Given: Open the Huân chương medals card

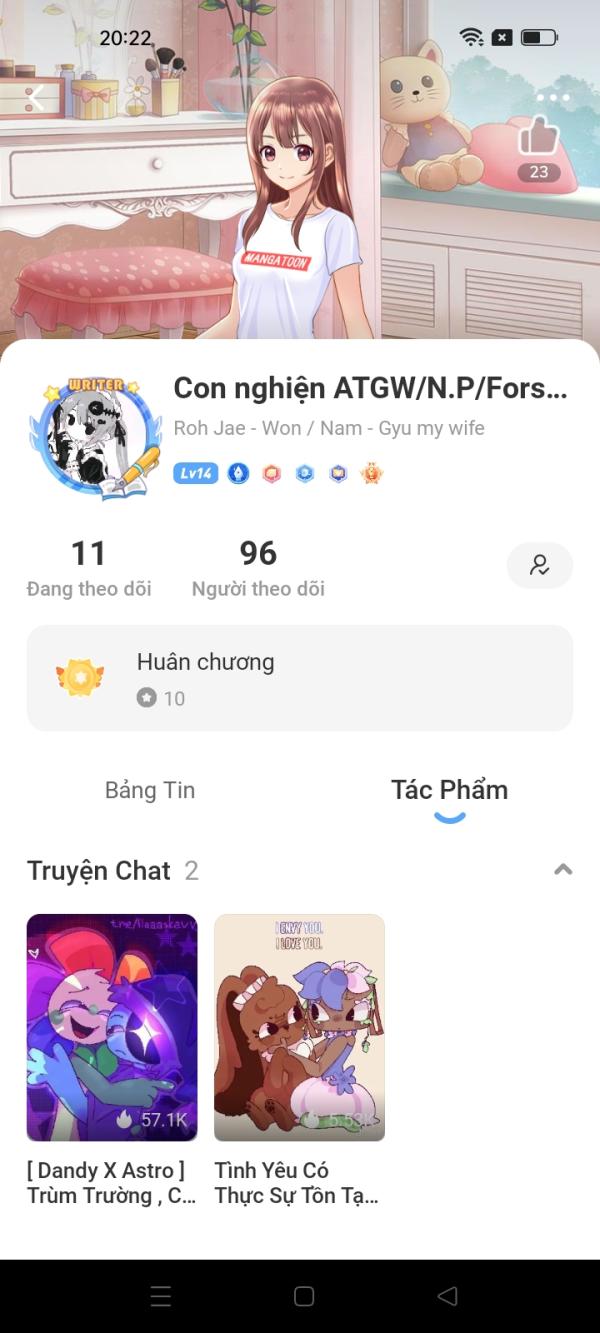Looking at the screenshot, I should point(299,678).
